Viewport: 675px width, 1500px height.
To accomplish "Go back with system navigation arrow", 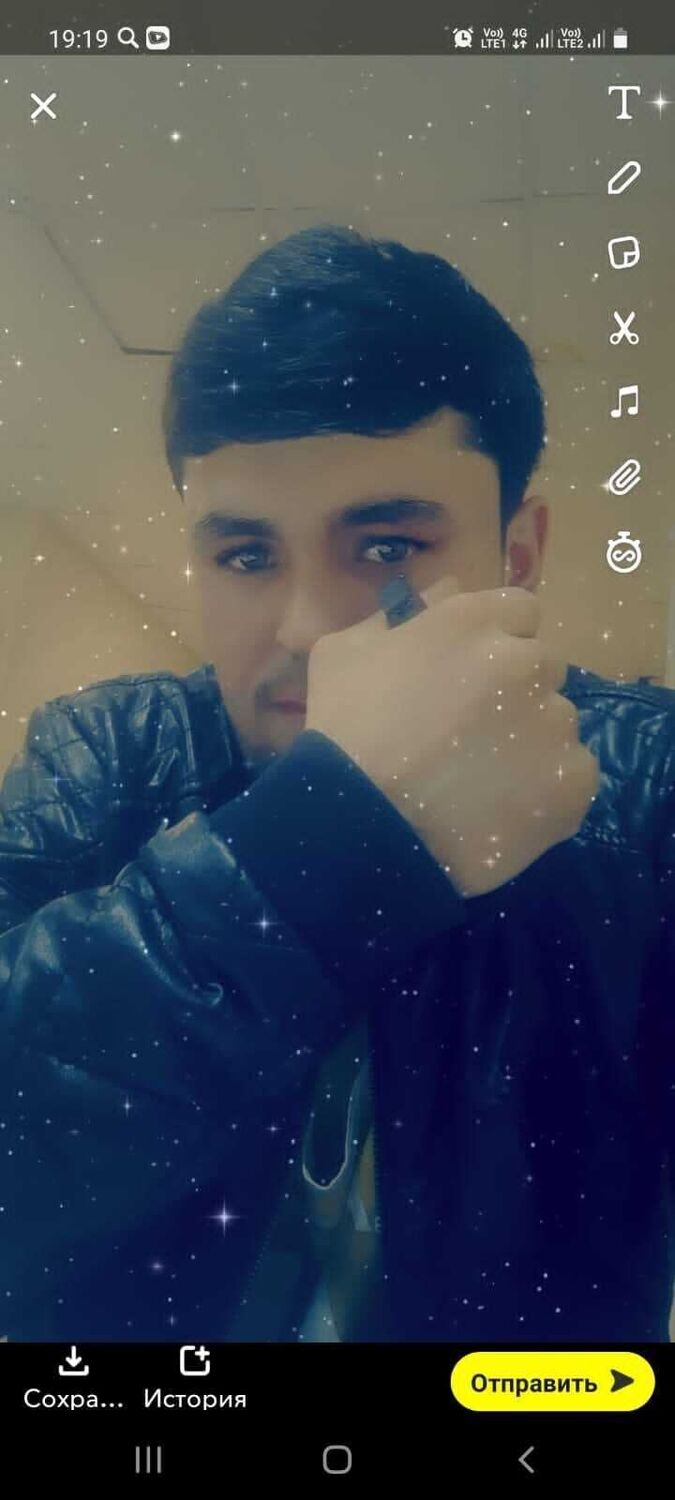I will click(526, 1460).
